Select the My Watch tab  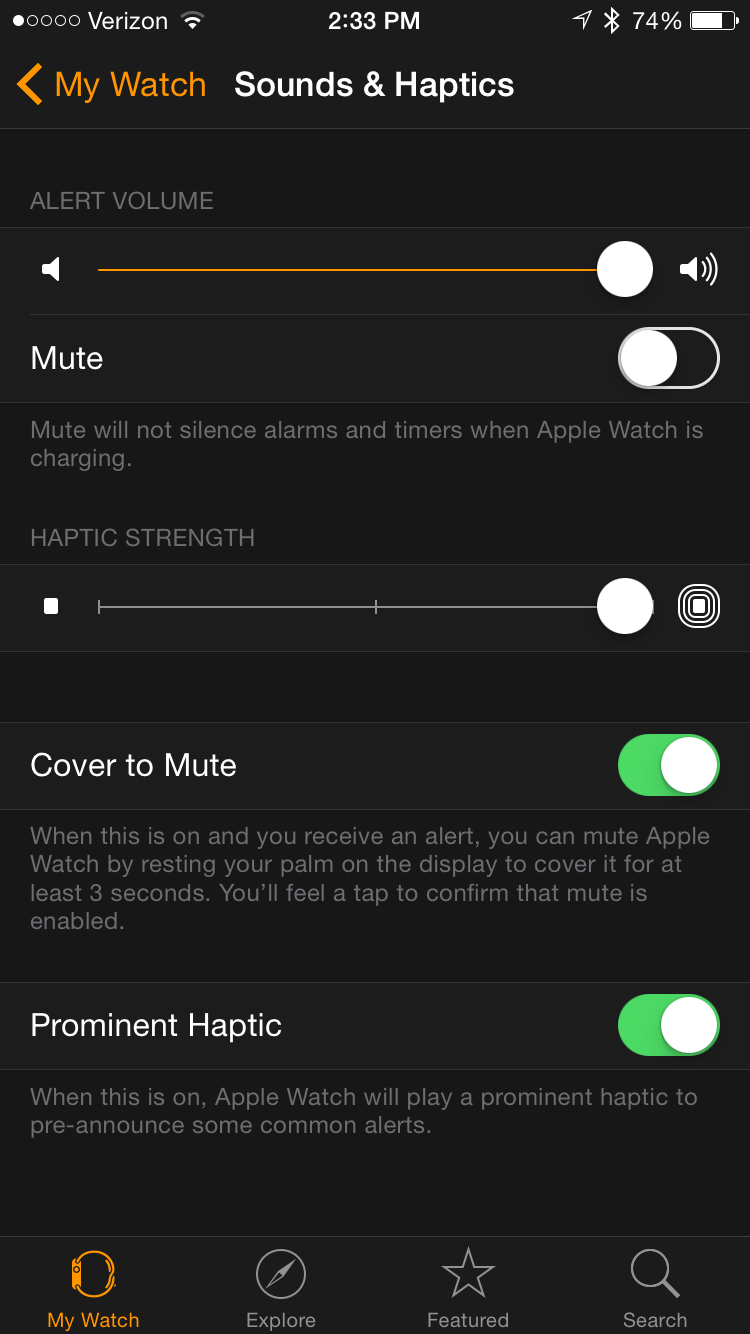coord(94,1290)
